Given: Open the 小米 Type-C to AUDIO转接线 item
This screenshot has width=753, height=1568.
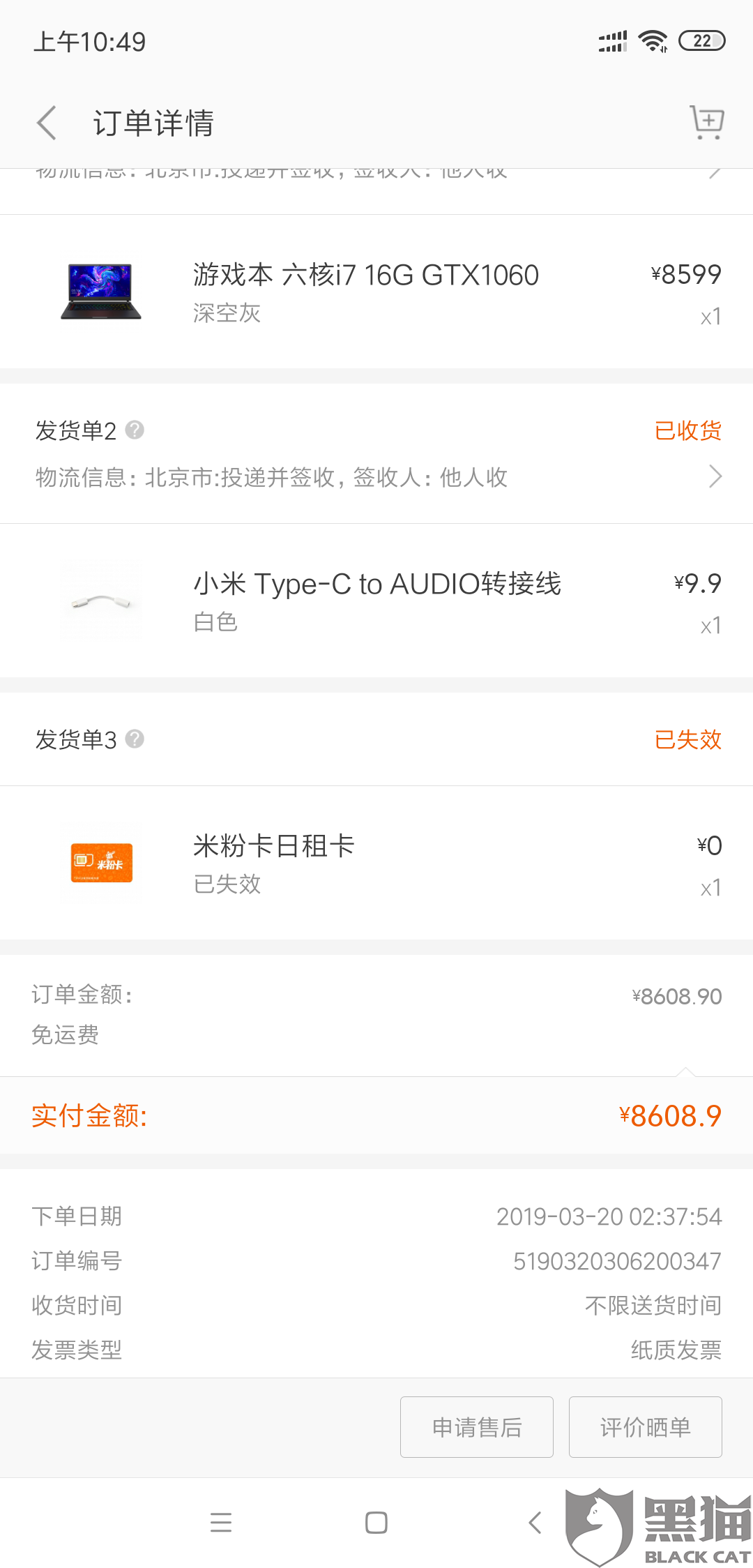Looking at the screenshot, I should click(x=376, y=601).
